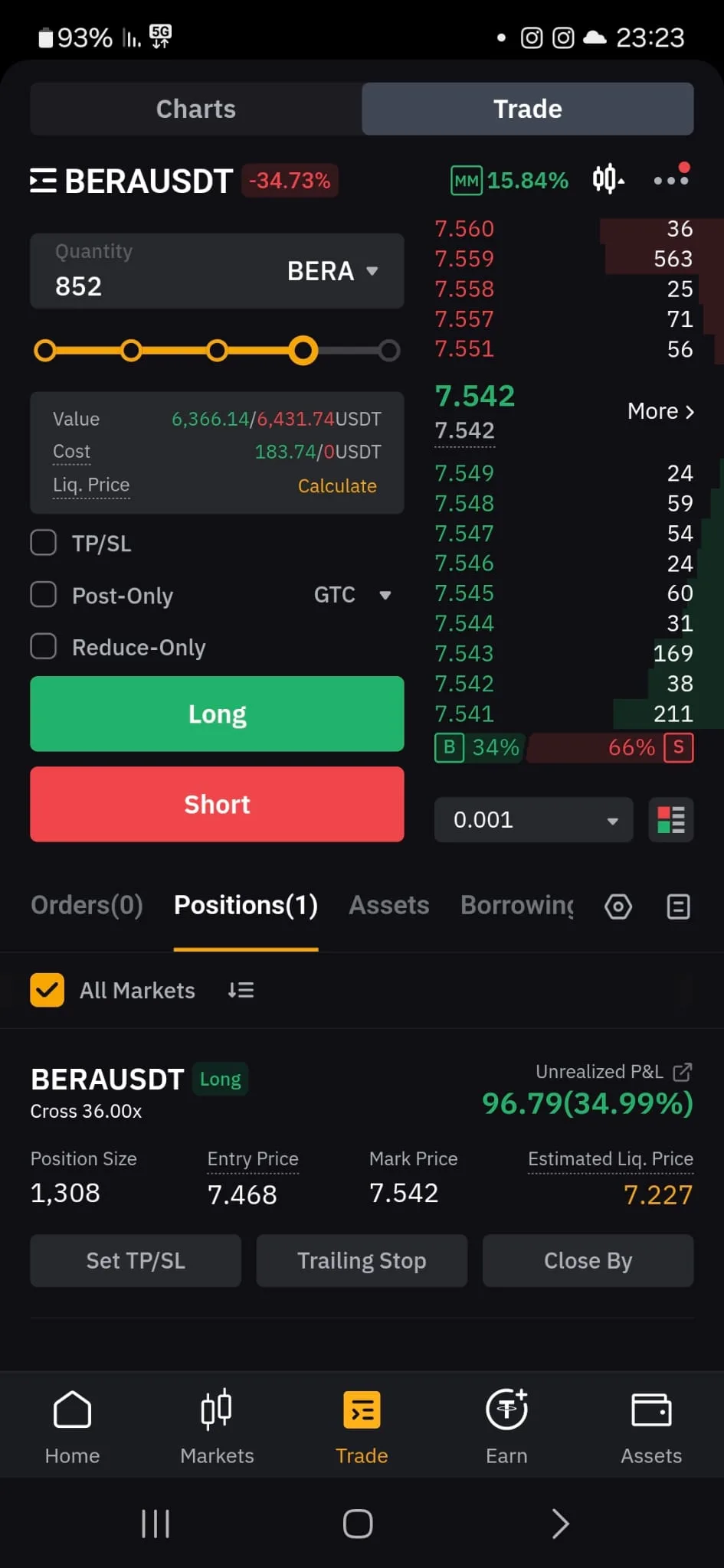
Task: Open the BERA quantity unit dropdown
Action: click(x=333, y=271)
